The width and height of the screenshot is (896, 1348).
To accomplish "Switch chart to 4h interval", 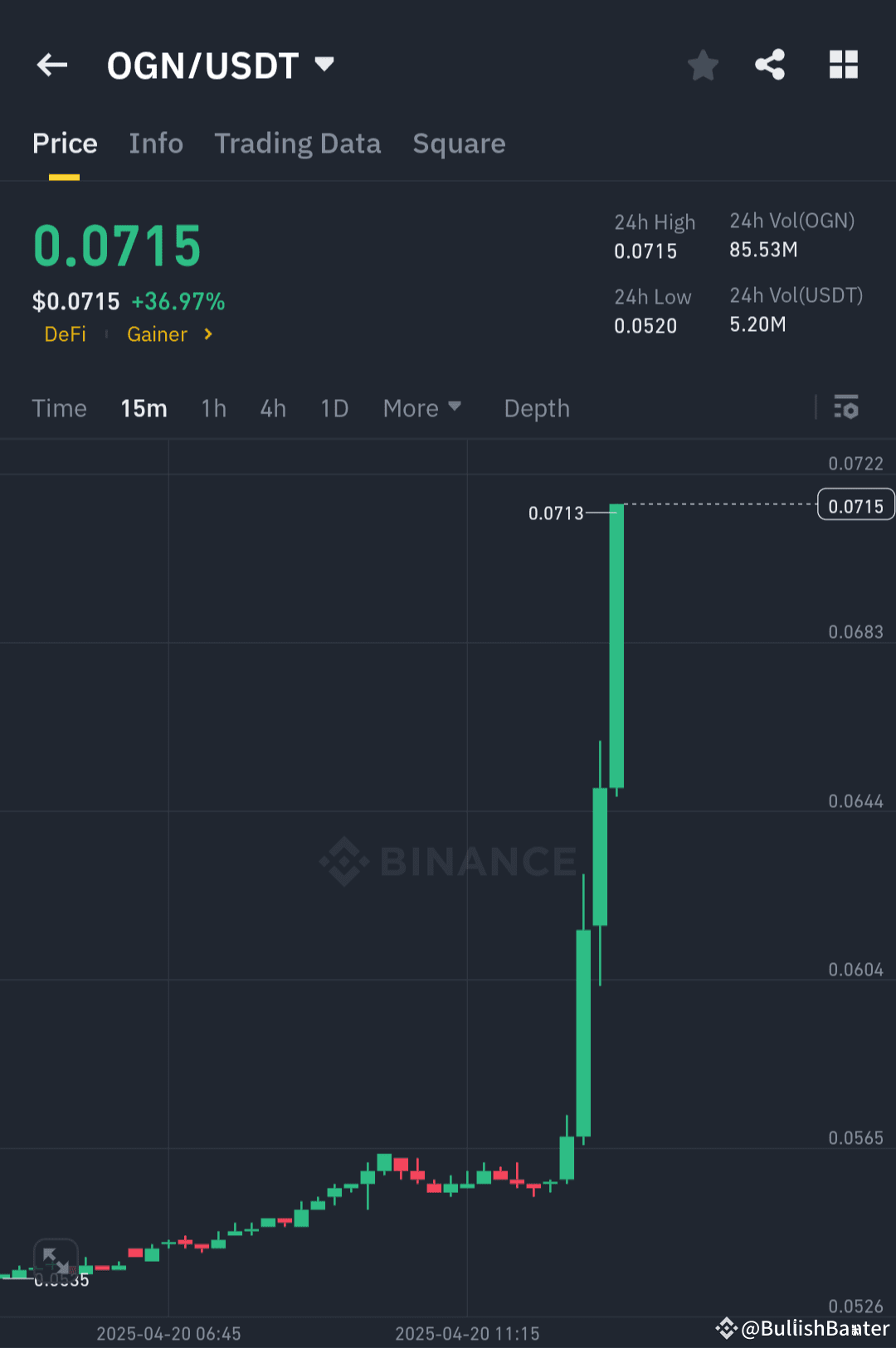I will [x=272, y=408].
